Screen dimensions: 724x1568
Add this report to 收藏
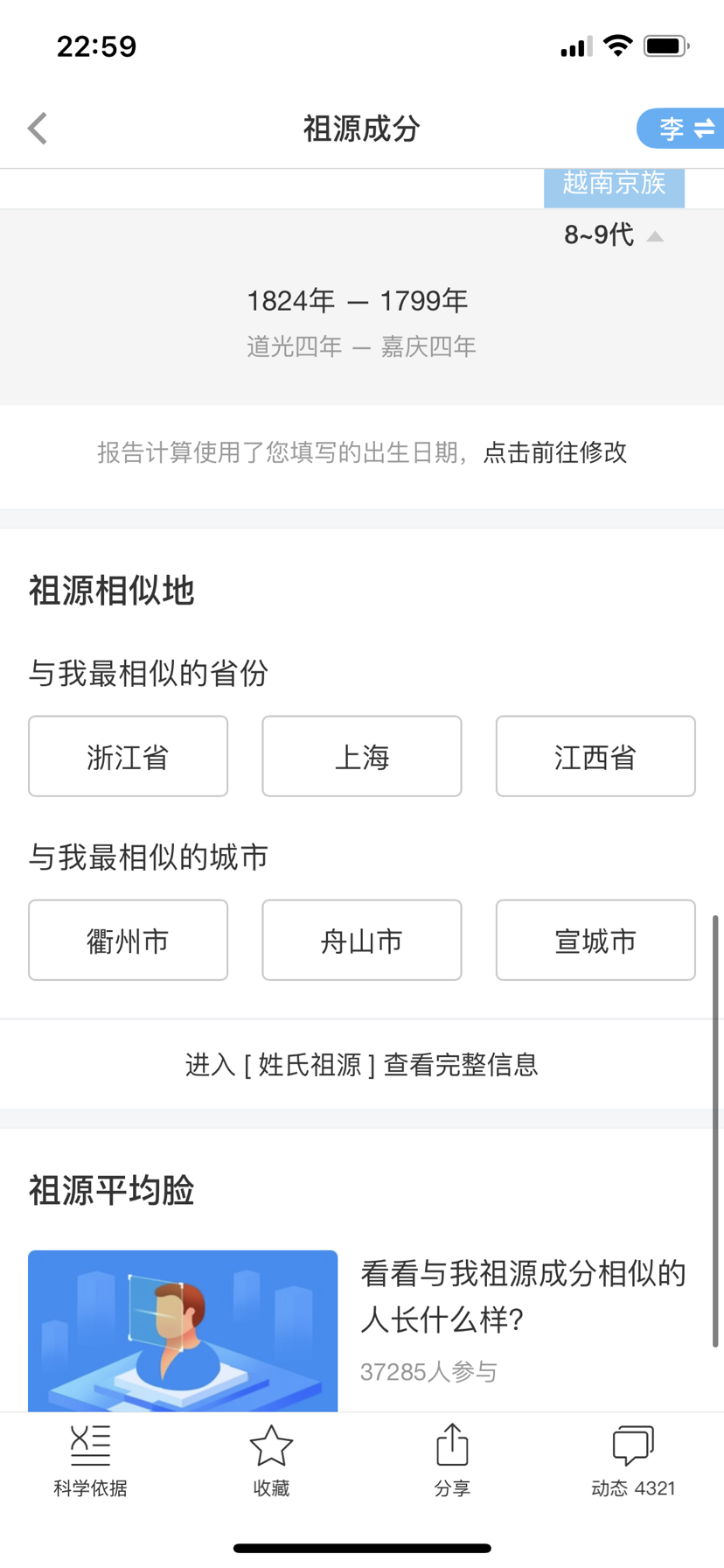point(271,1461)
